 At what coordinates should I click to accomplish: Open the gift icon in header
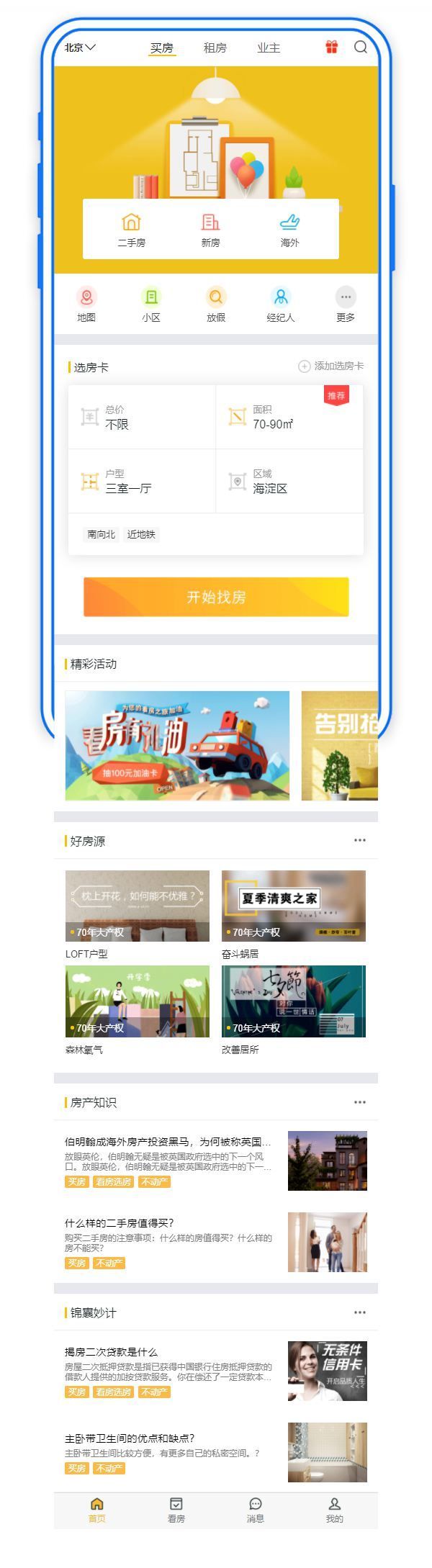point(331,48)
